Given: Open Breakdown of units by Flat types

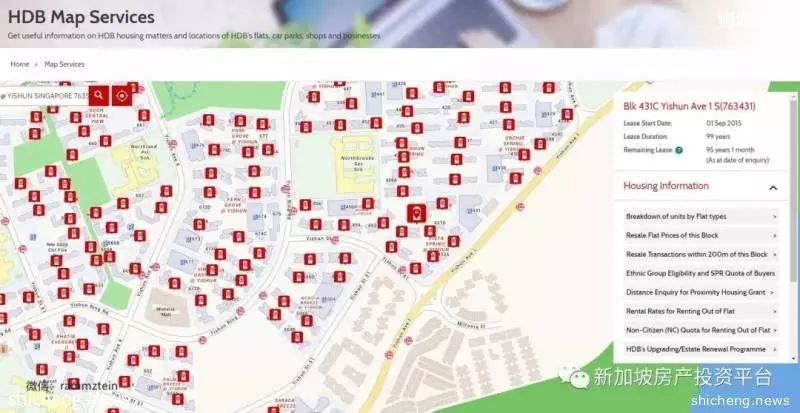Looking at the screenshot, I should [x=700, y=216].
